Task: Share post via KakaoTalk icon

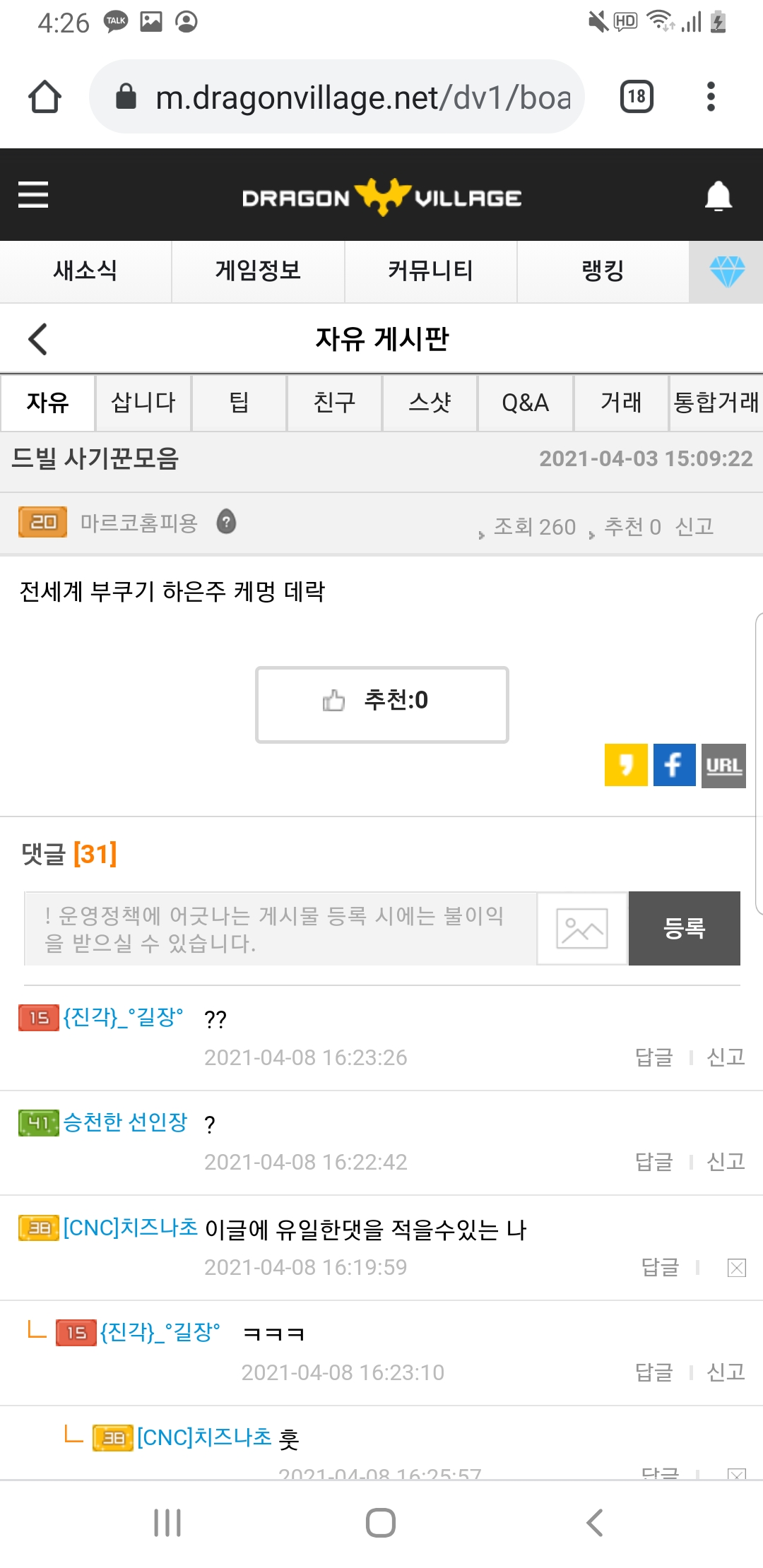Action: [626, 765]
